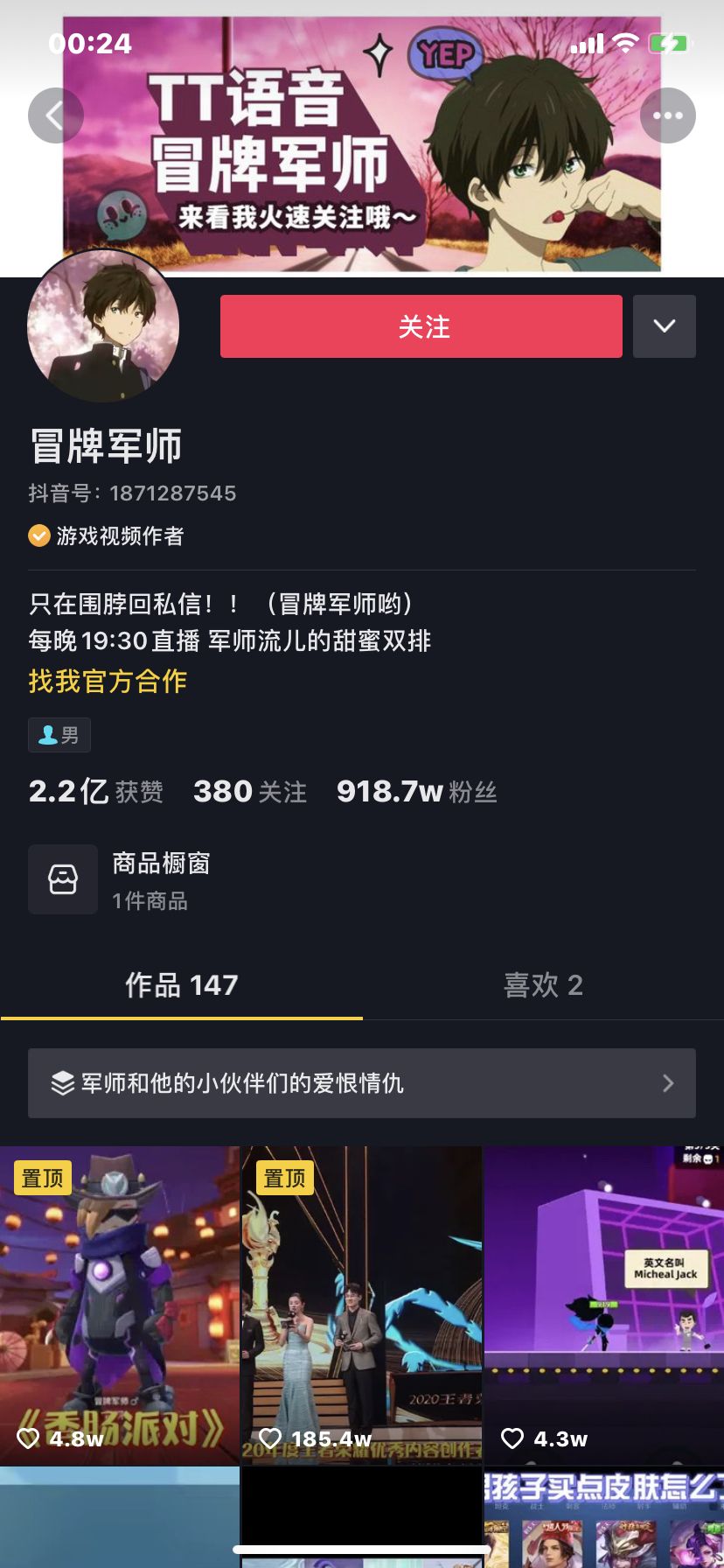Click the 置顶 pinned badge on the second video
The image size is (724, 1568).
pyautogui.click(x=283, y=1179)
